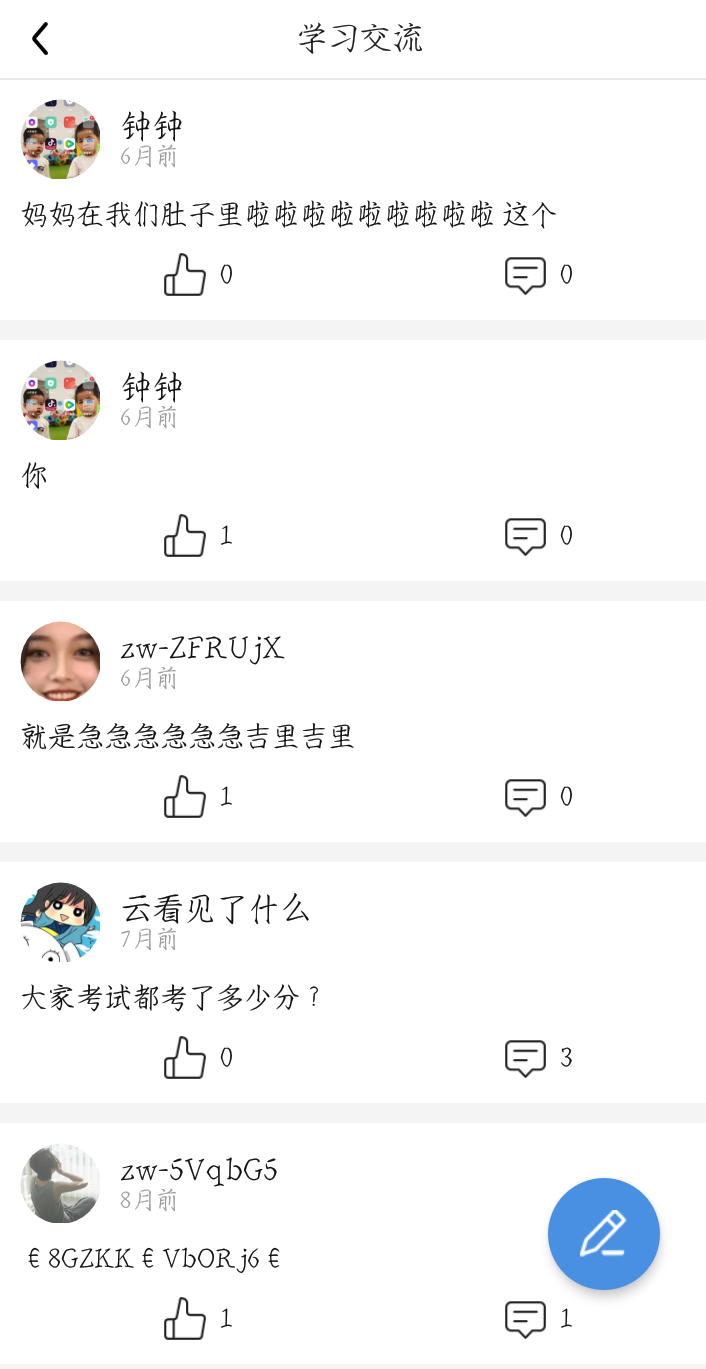Comment on 钟钟's post about 妈妈在我们肚子里

click(x=525, y=275)
